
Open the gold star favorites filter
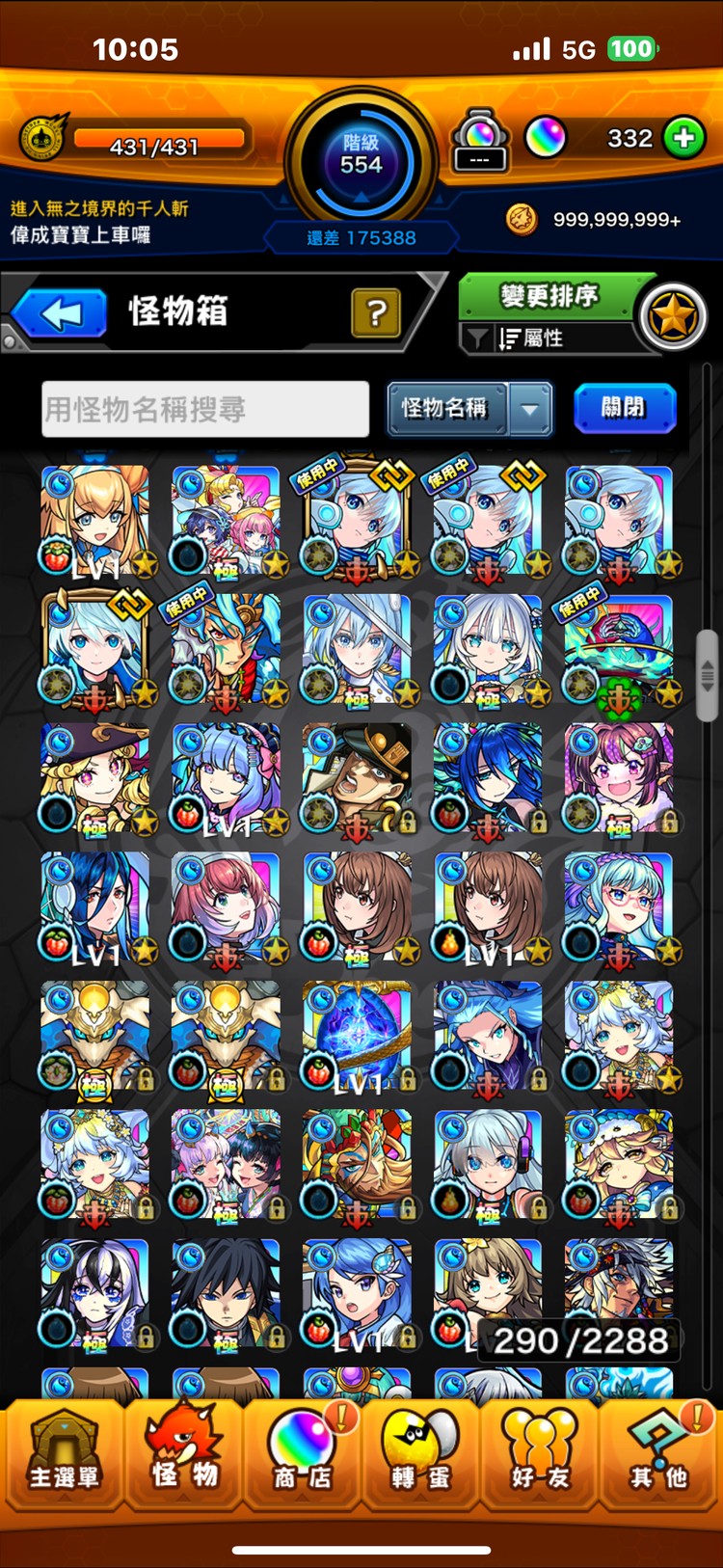pos(672,316)
